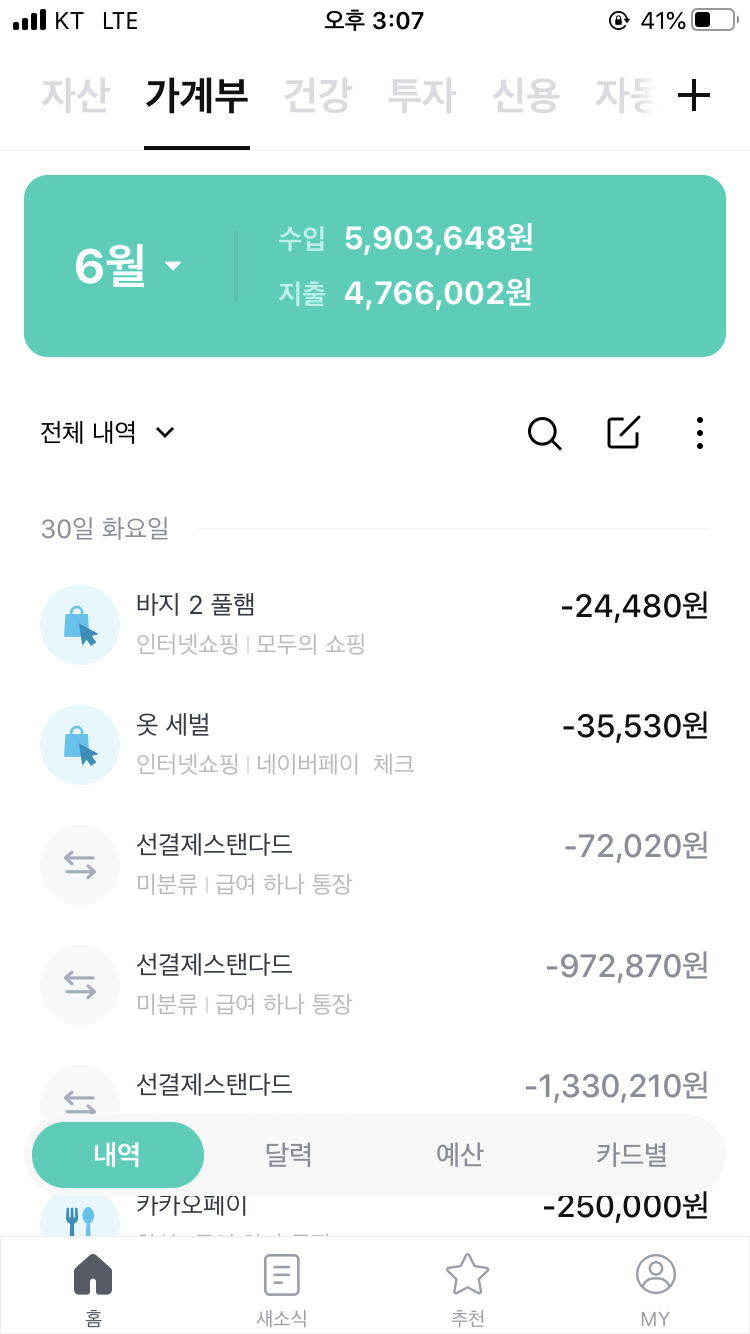This screenshot has width=750, height=1334.
Task: Open the -72,020원 선결제스탠다드 entry
Action: coord(374,864)
